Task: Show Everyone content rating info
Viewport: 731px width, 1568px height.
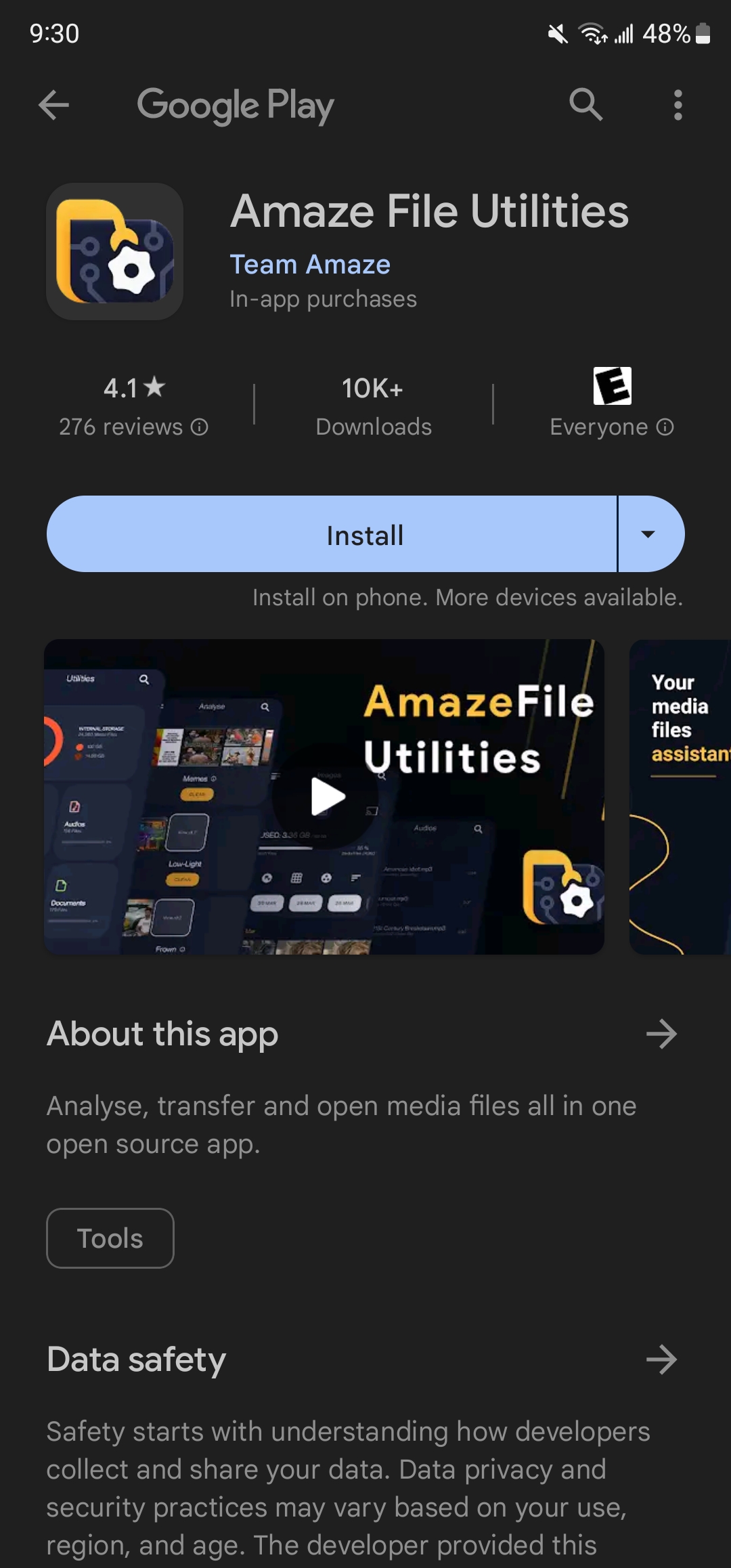Action: [665, 427]
